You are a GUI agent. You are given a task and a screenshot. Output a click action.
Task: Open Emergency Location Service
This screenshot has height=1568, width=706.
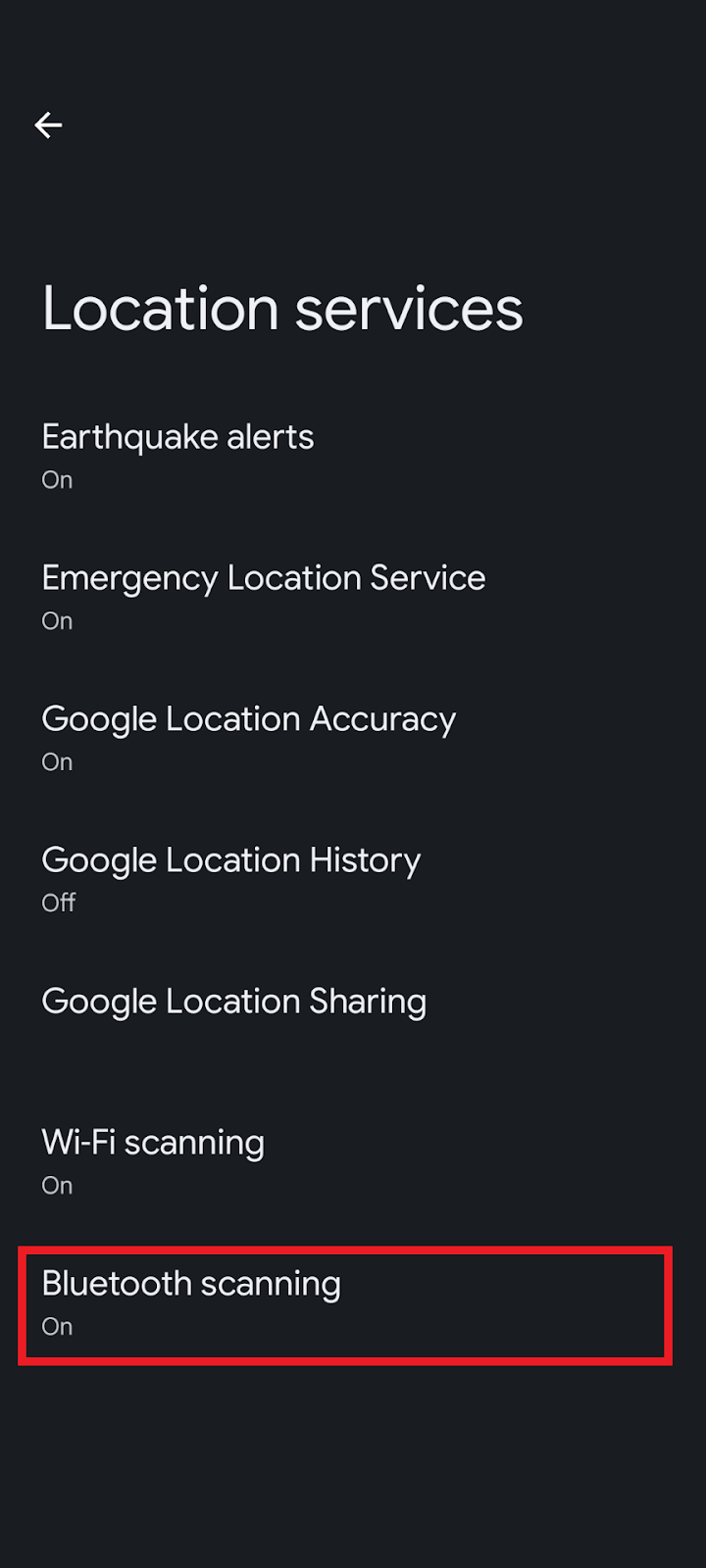point(263,596)
